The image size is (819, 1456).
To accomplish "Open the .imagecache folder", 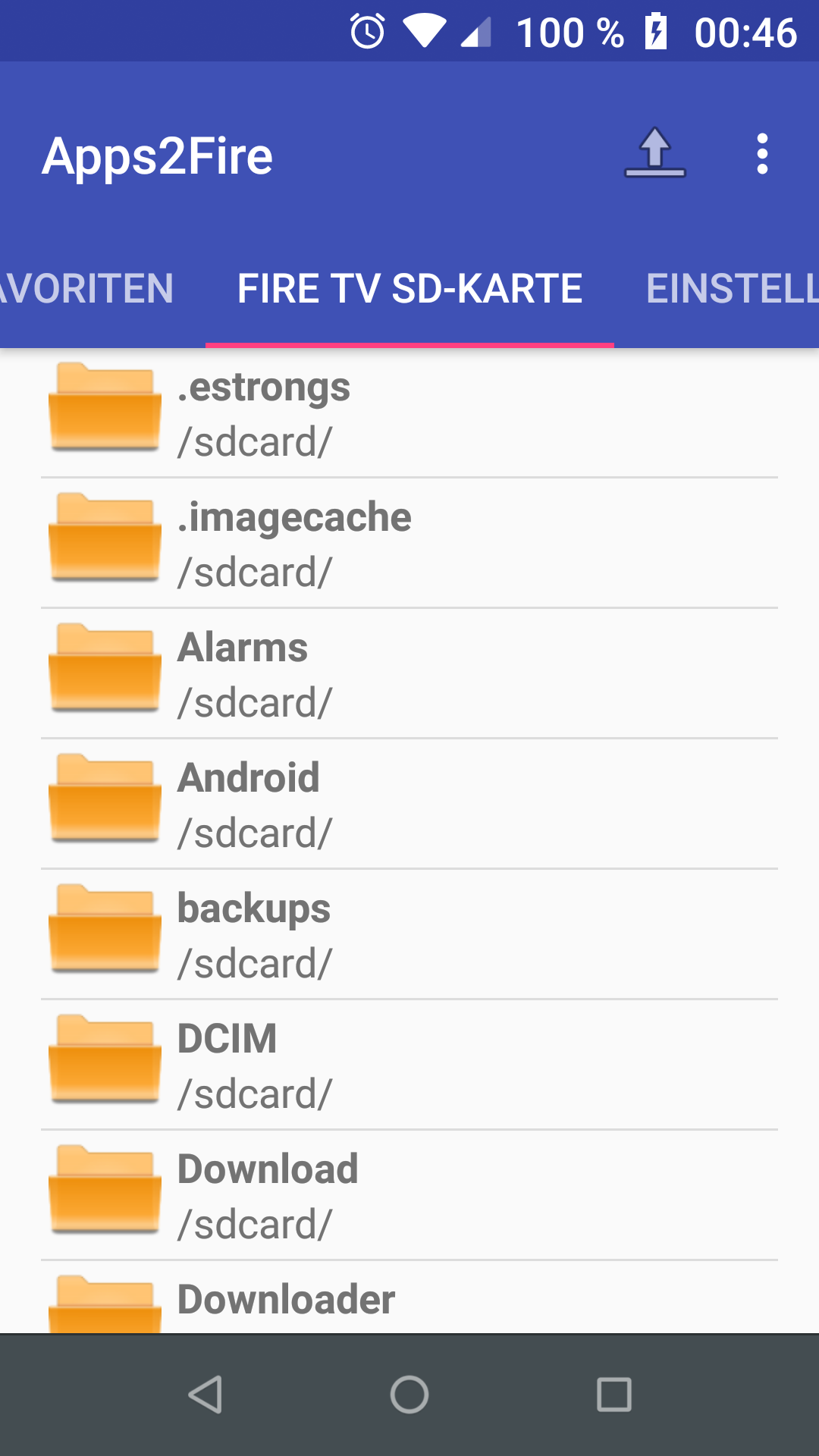I will (409, 543).
